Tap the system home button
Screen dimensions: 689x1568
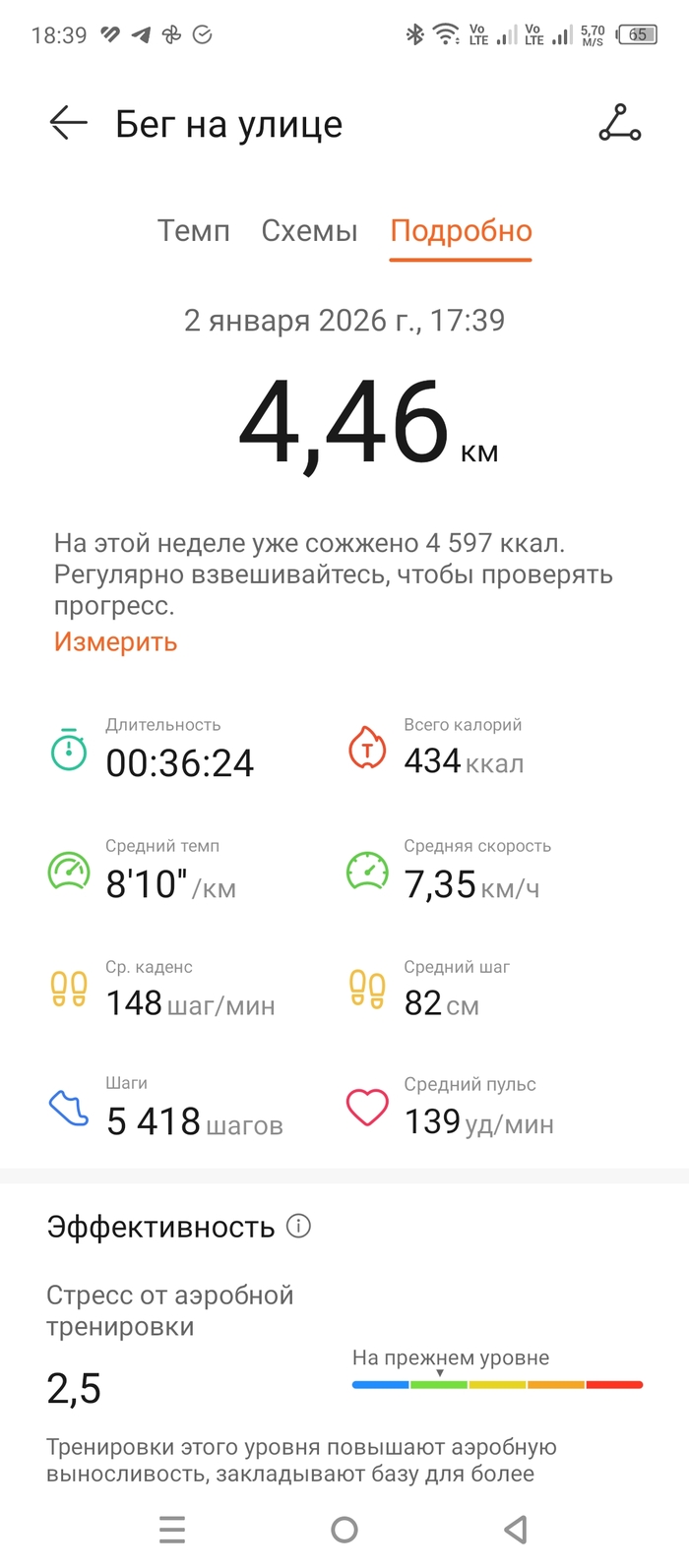tap(344, 1529)
